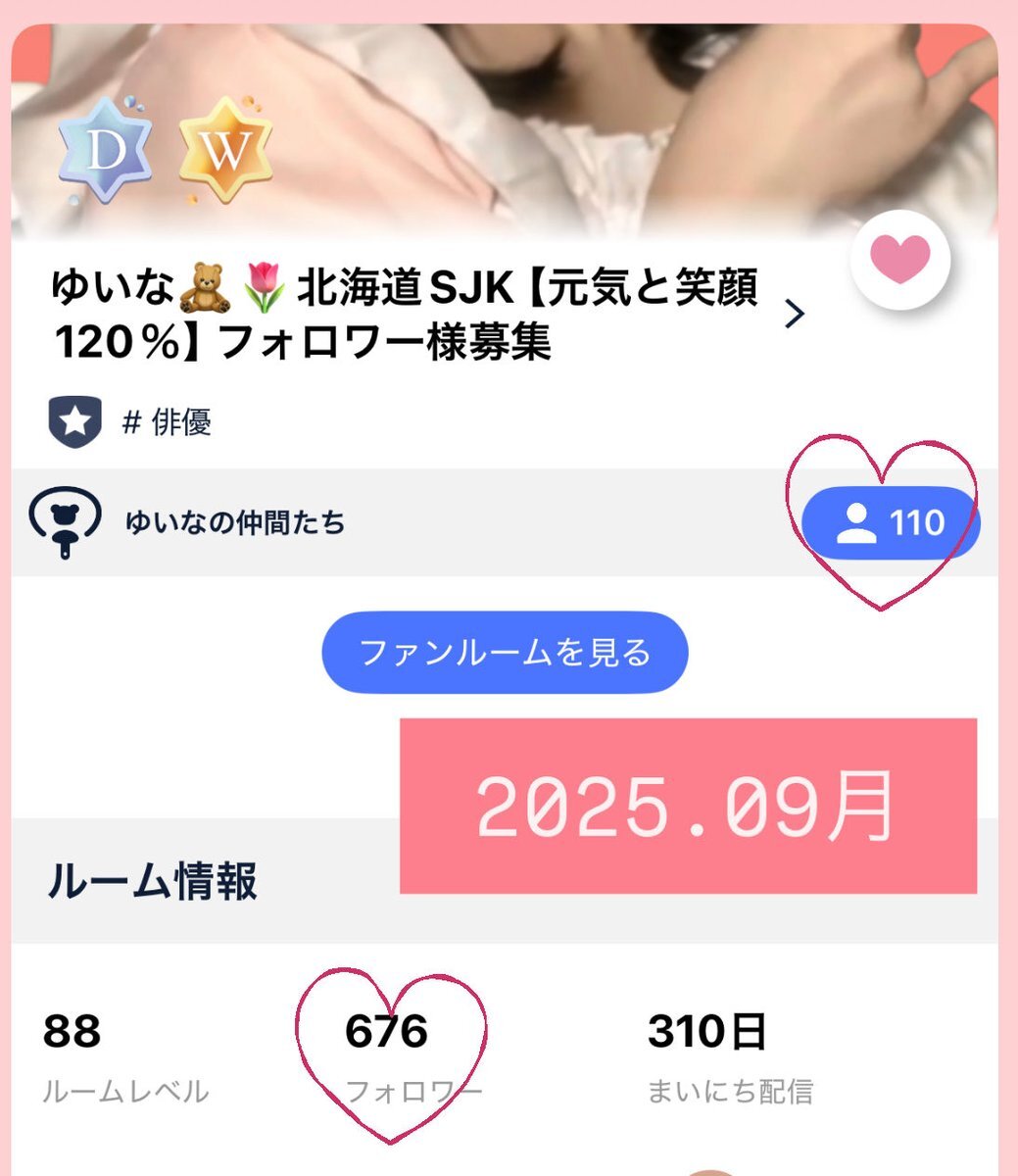This screenshot has height=1176, width=1018.
Task: Tap ファンルームを見る button
Action: [x=505, y=652]
